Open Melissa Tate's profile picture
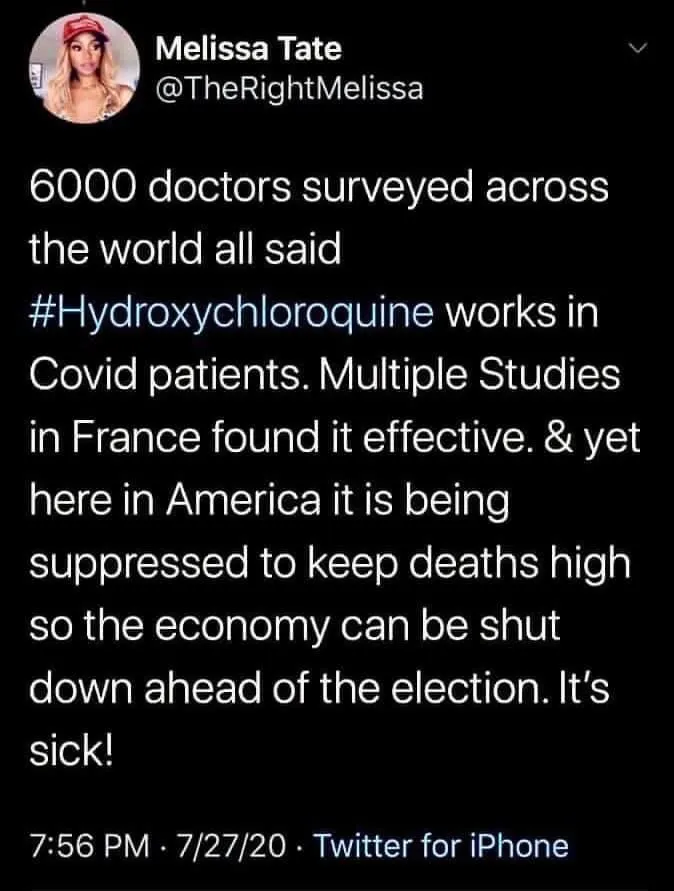Viewport: 674px width, 891px height. 81,70
